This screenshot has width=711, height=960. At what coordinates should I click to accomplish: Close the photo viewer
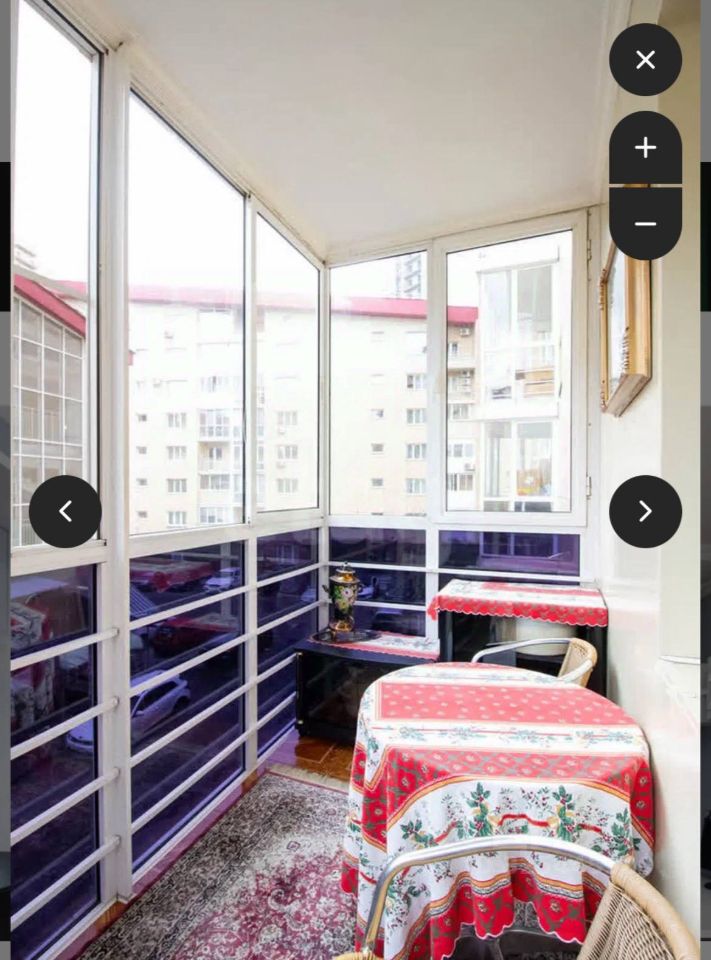[645, 60]
